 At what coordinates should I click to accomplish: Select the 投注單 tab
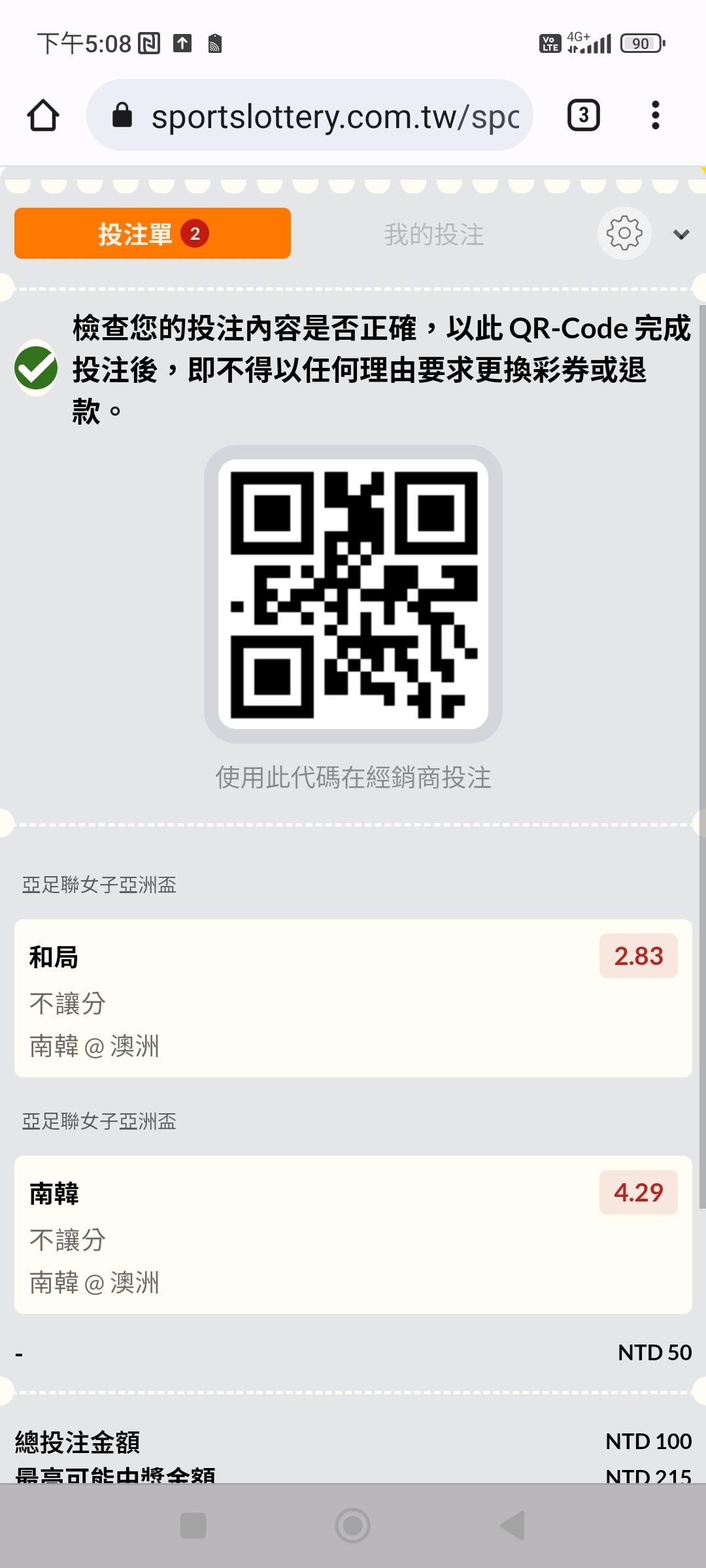pos(152,233)
